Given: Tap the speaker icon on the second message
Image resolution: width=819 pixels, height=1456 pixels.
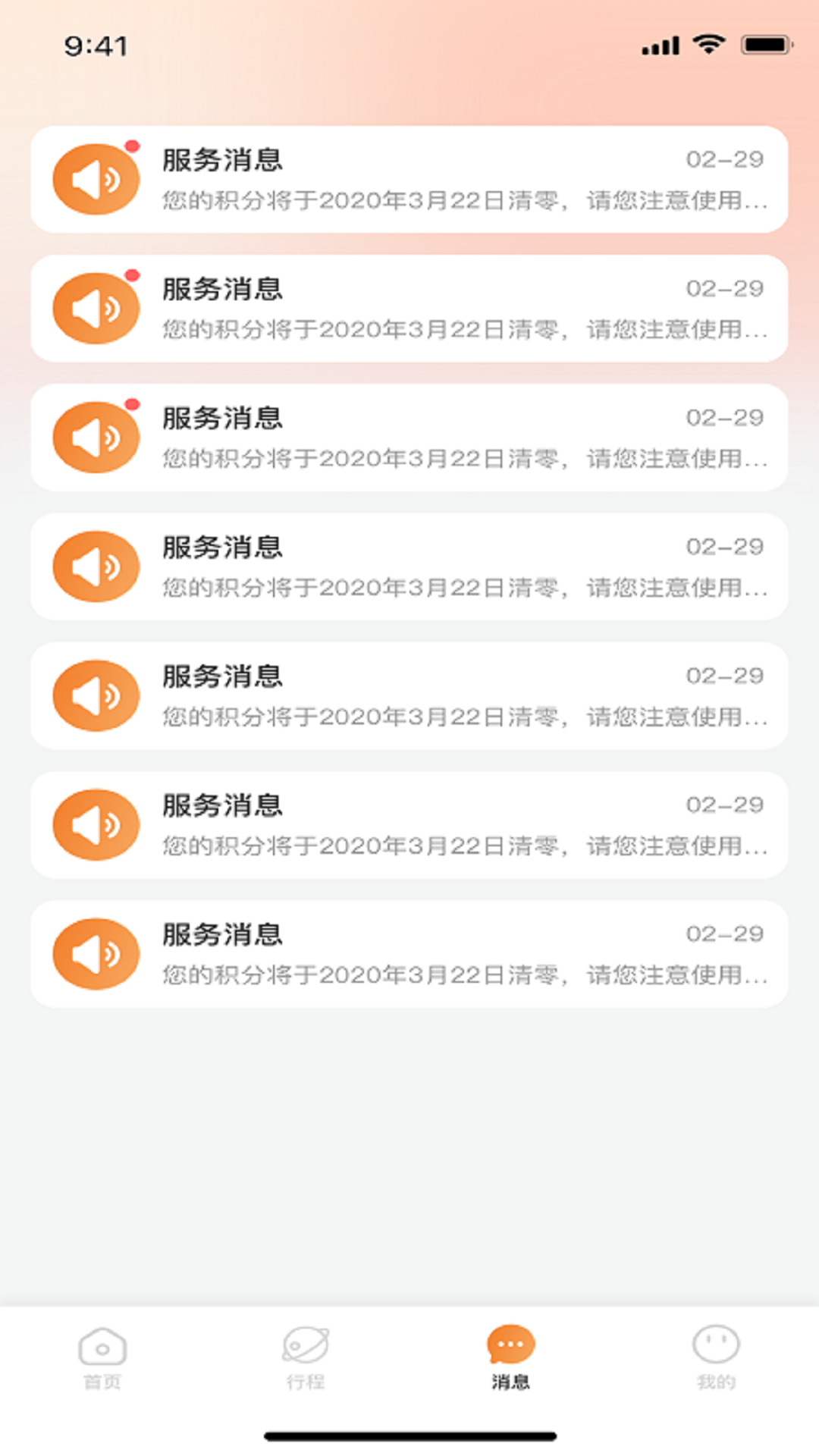Looking at the screenshot, I should (x=95, y=308).
